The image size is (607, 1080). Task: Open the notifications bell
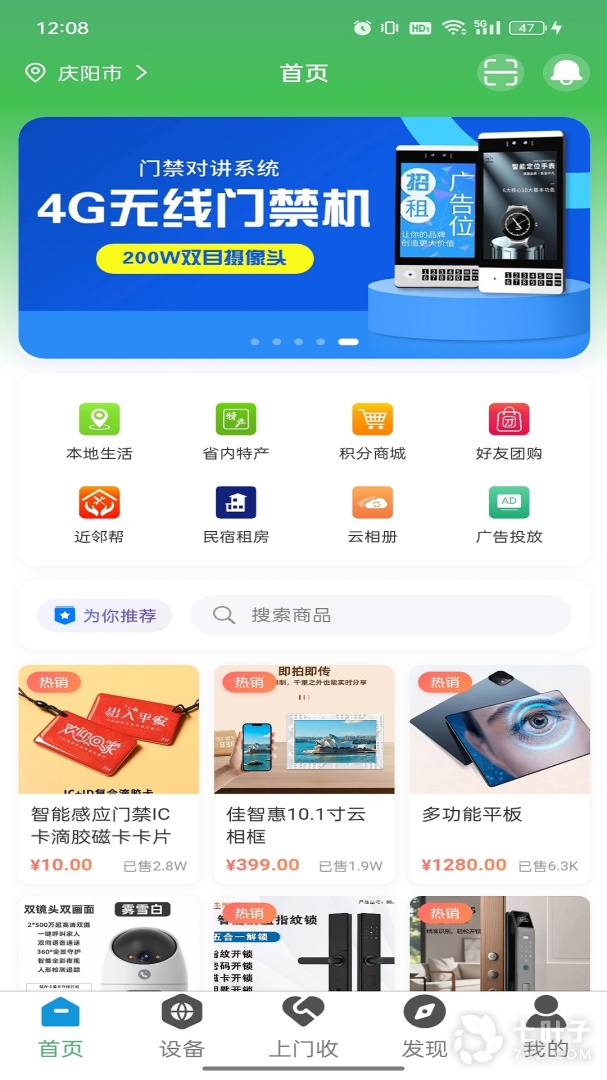coord(566,73)
